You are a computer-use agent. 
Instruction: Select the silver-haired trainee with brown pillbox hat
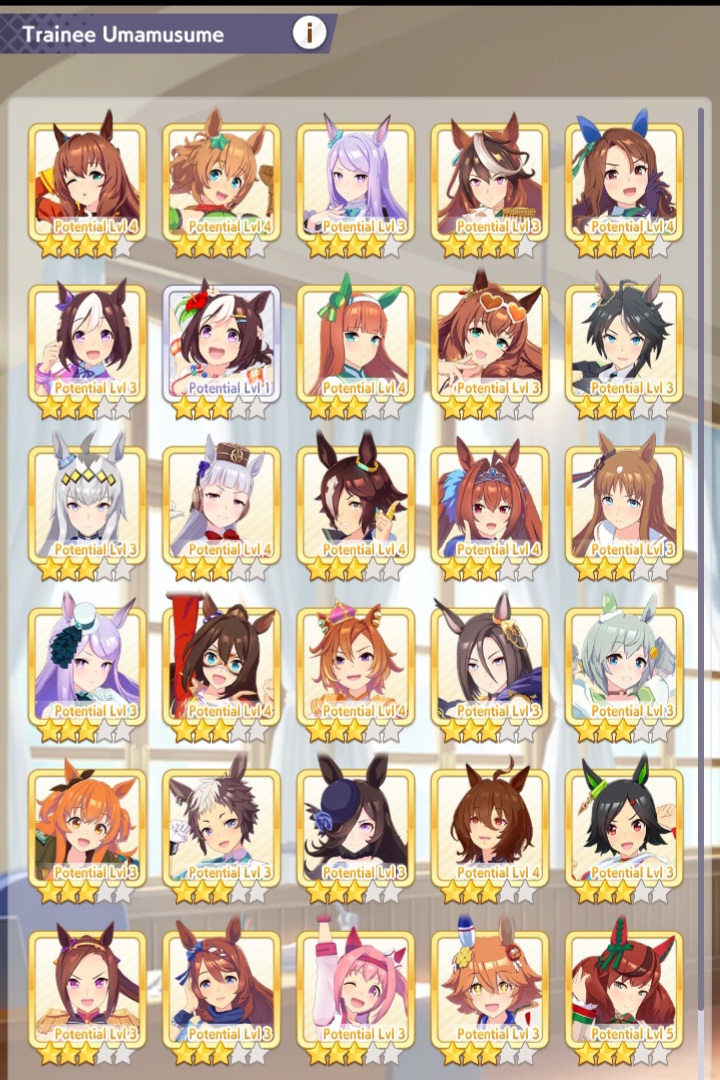pos(221,503)
